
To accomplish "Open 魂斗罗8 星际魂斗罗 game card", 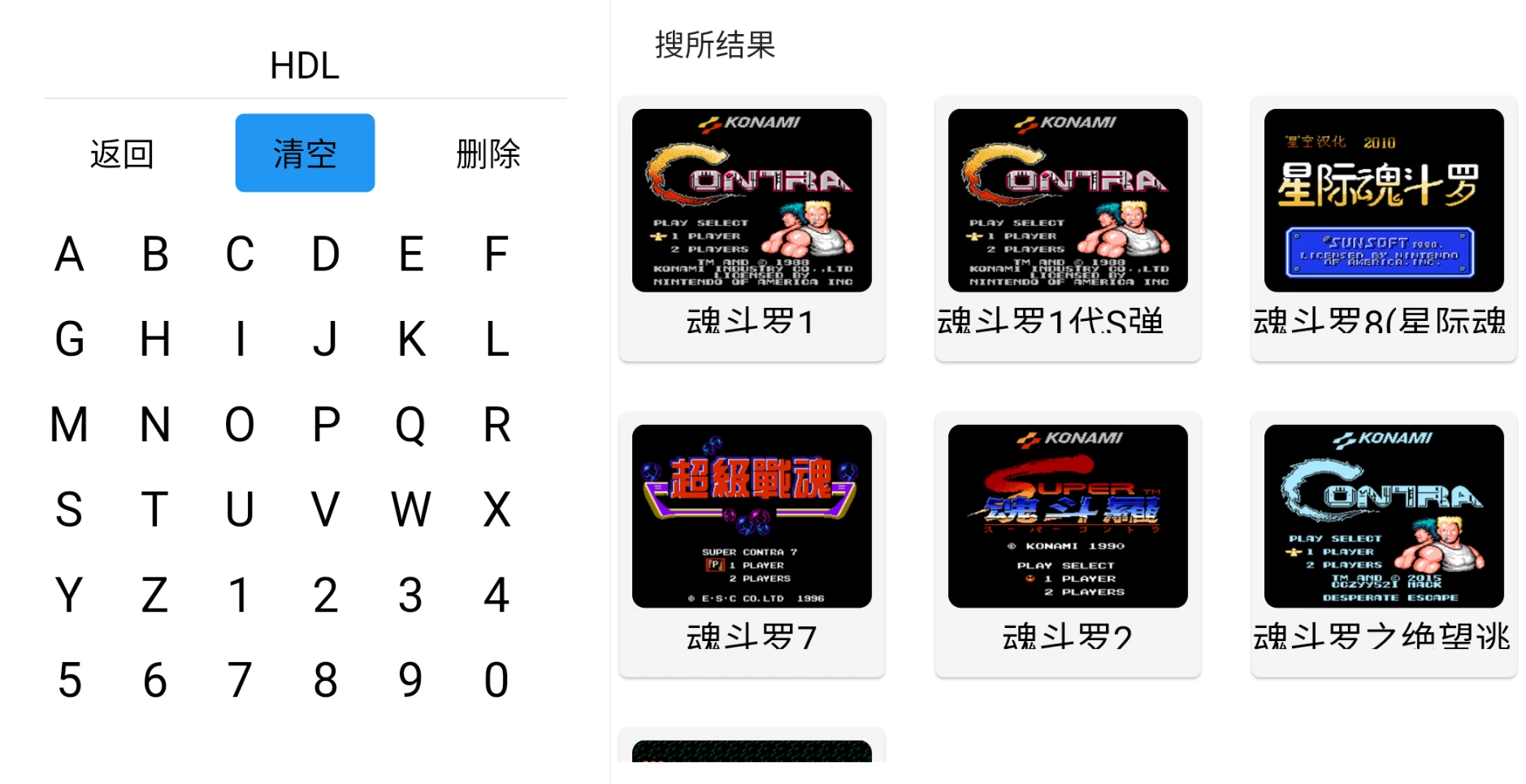I will [x=1383, y=227].
